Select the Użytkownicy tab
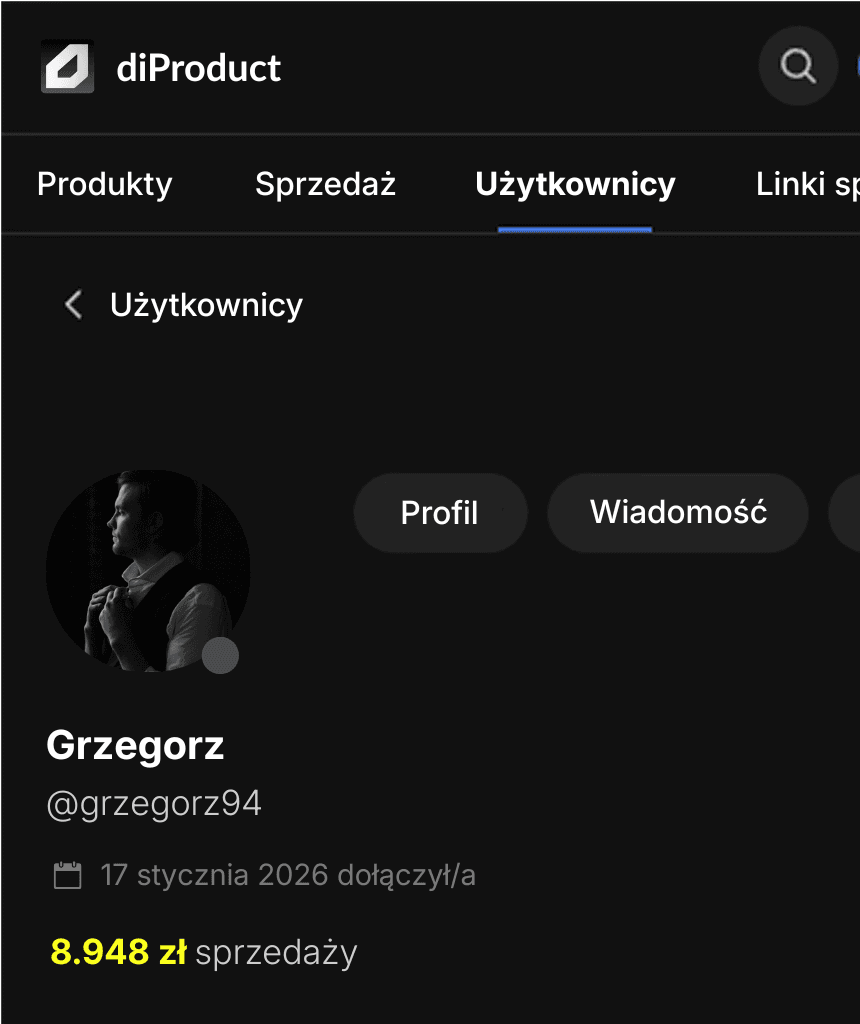The height and width of the screenshot is (1024, 860). click(575, 184)
